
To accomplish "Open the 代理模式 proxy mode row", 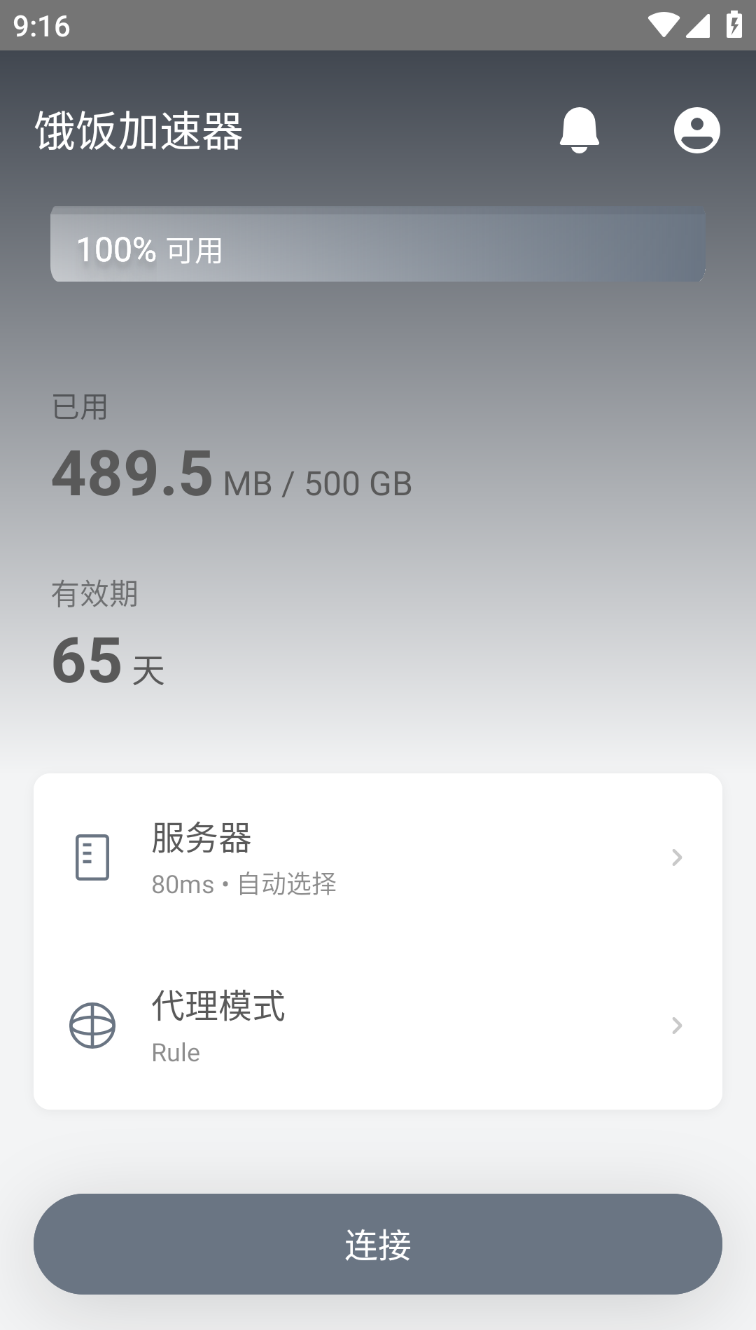I will click(x=378, y=1025).
